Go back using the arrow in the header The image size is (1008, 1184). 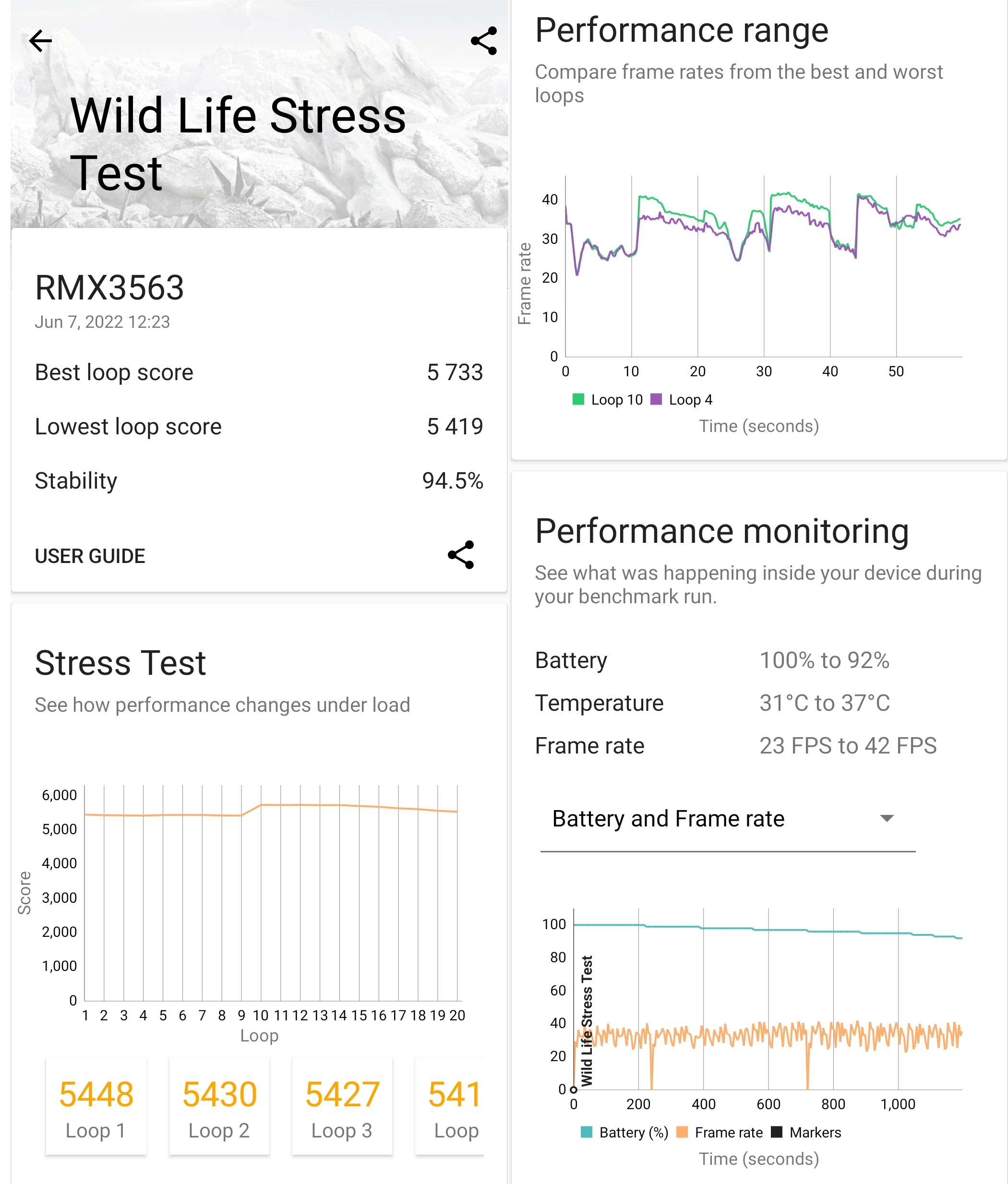click(41, 41)
